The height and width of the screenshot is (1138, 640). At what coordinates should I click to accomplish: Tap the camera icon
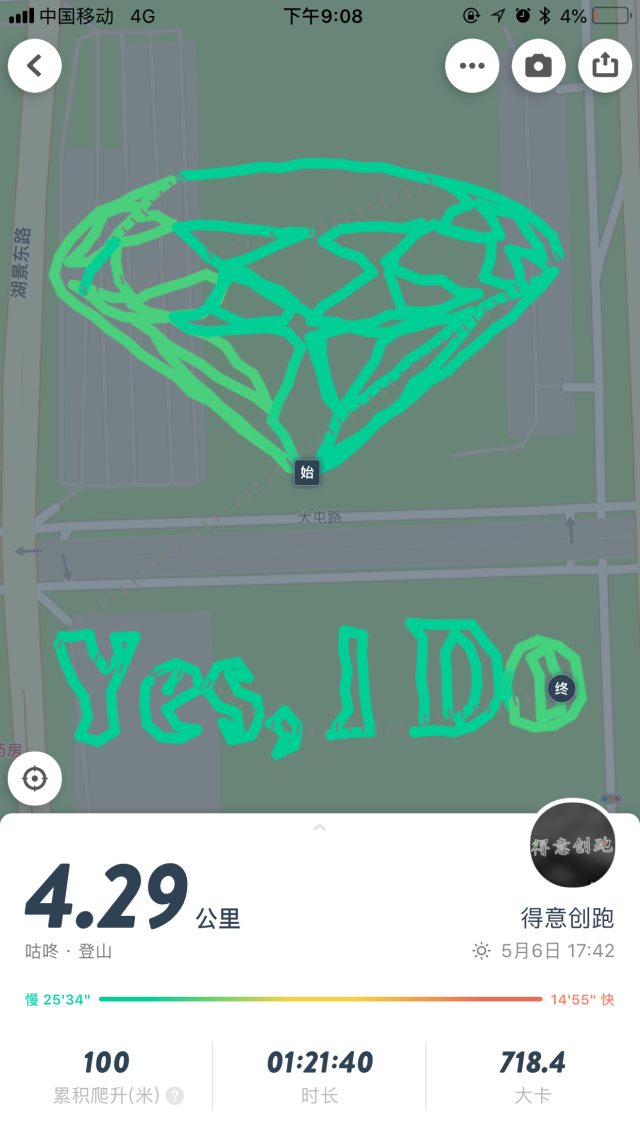pyautogui.click(x=538, y=65)
